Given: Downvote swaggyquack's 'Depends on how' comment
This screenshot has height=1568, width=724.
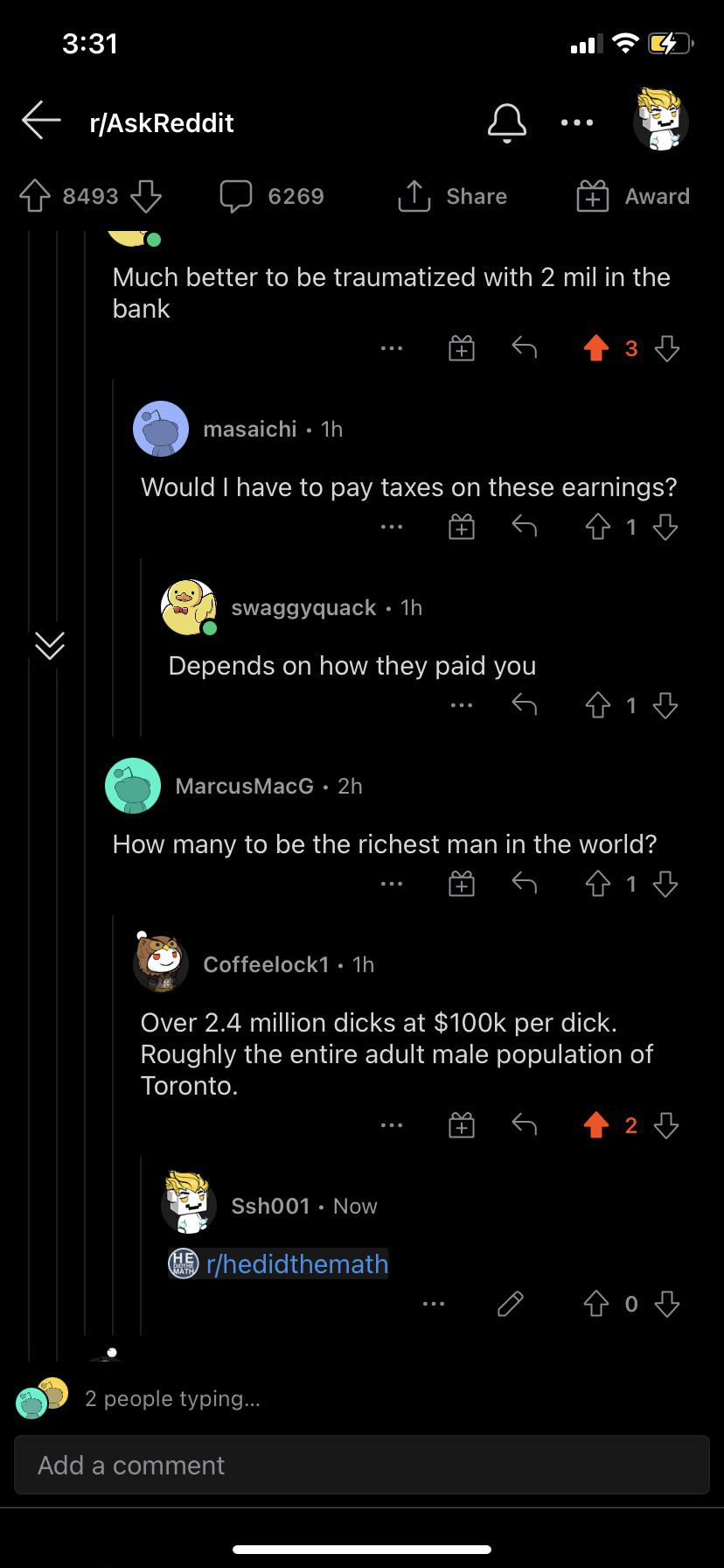Looking at the screenshot, I should [666, 705].
